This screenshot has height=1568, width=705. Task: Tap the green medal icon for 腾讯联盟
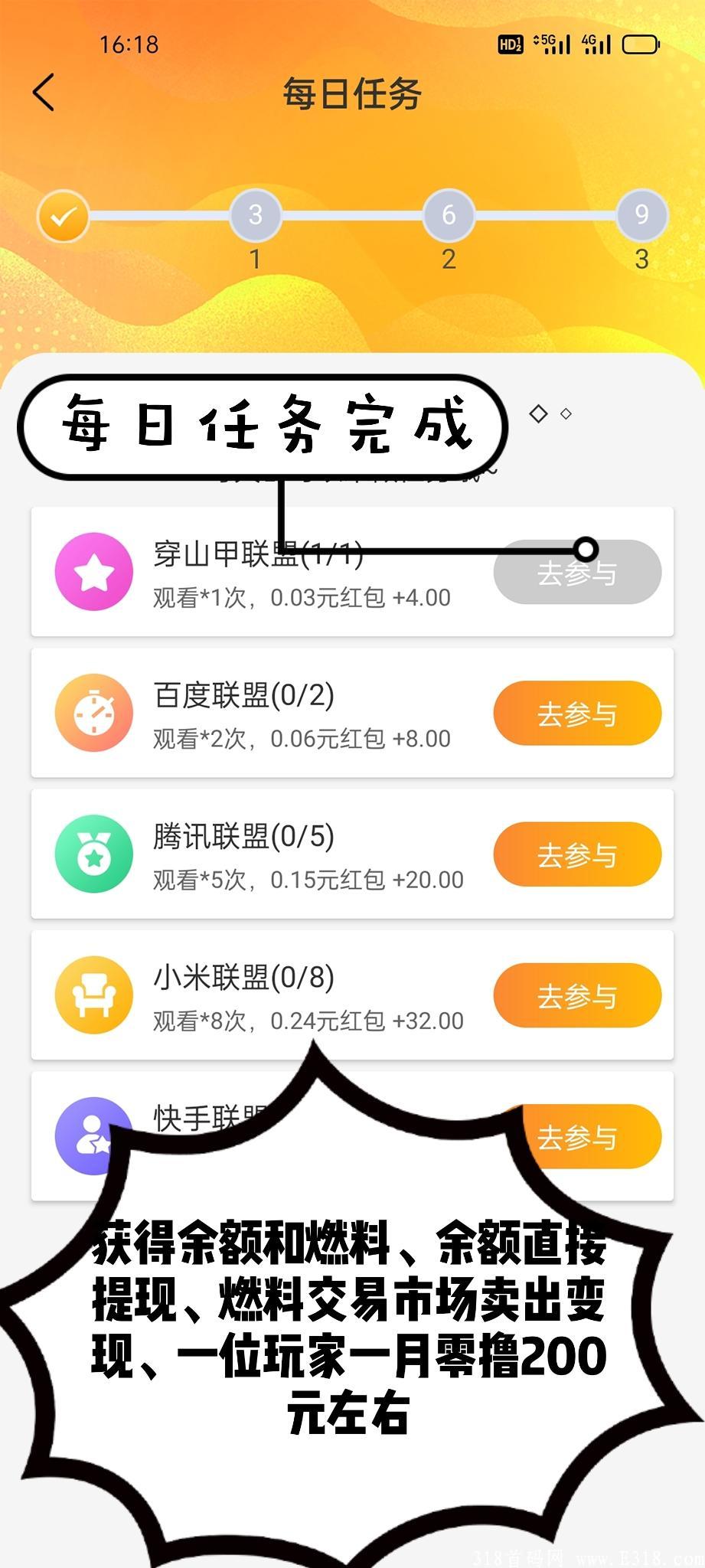click(93, 854)
